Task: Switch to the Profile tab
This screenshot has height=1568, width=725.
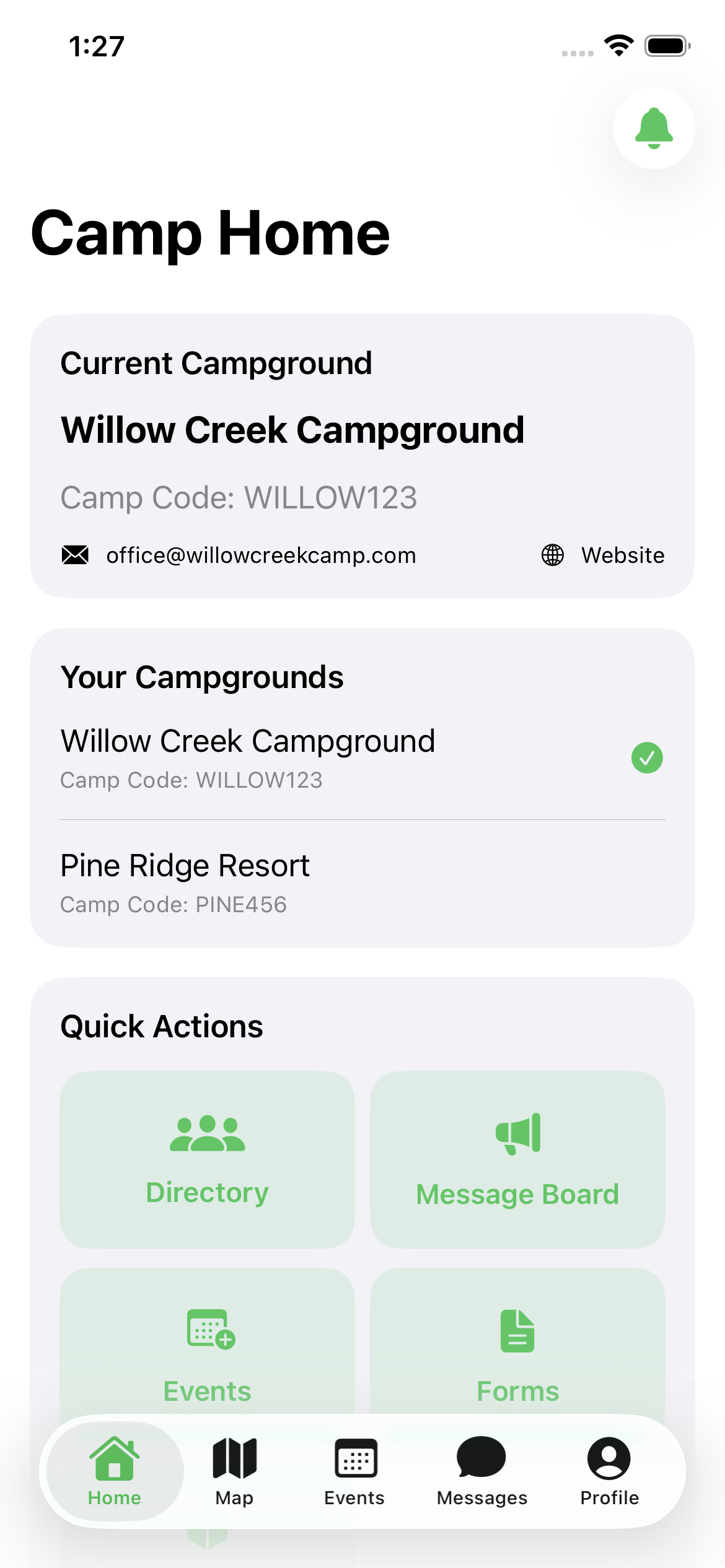Action: 609,1471
